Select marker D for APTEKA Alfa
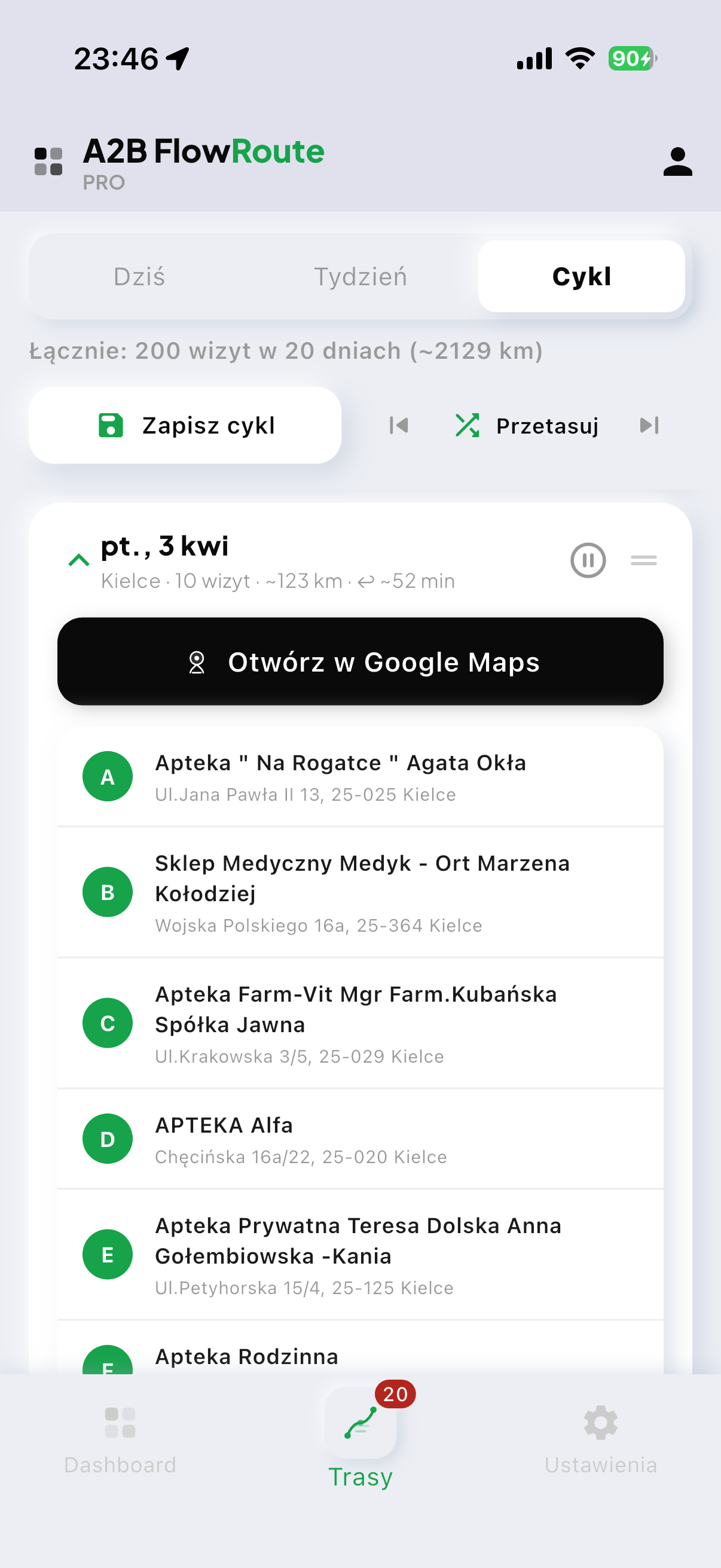Screen dimensions: 721x1568 (107, 1138)
